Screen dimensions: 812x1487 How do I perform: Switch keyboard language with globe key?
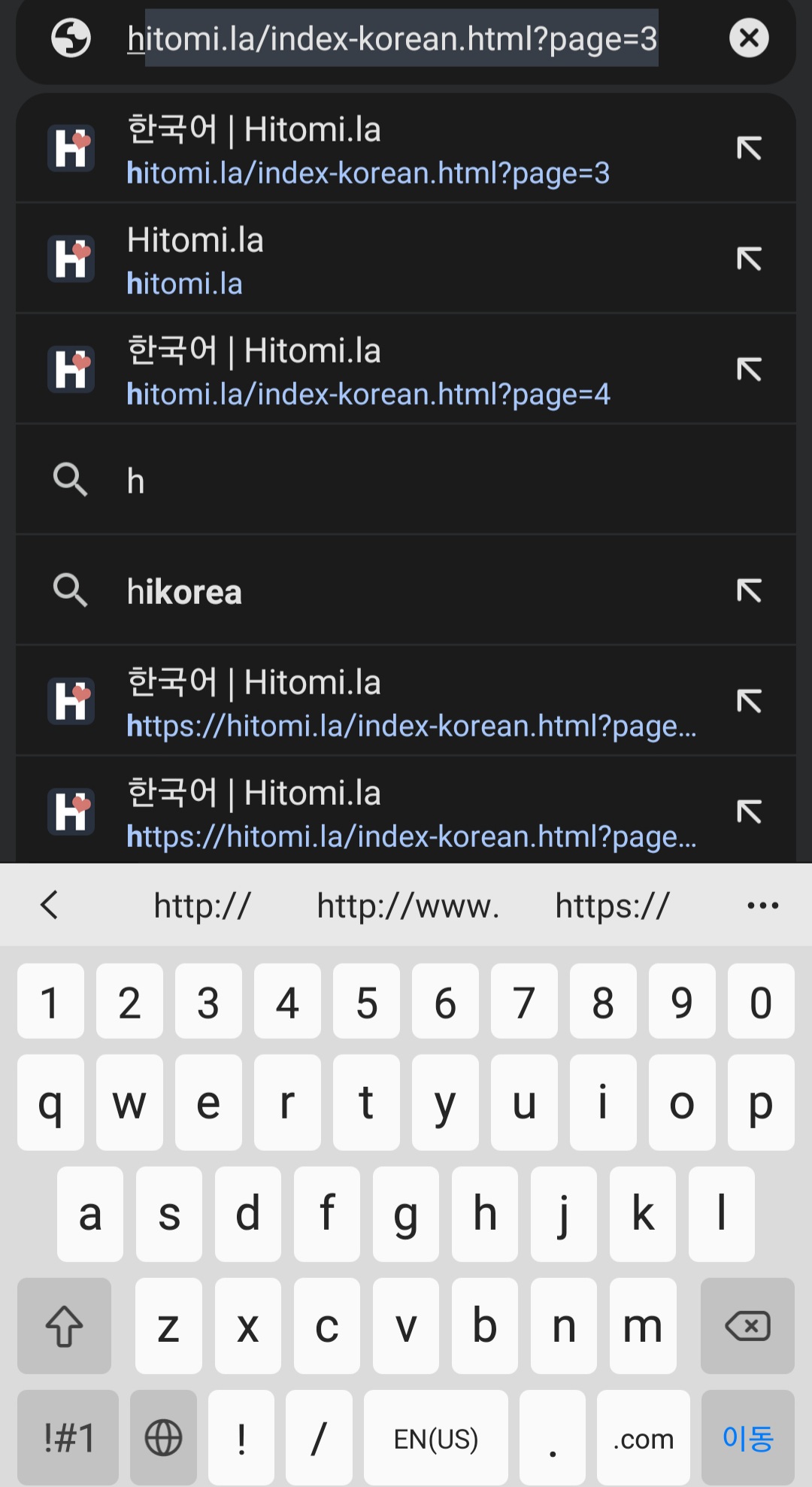[x=163, y=1437]
